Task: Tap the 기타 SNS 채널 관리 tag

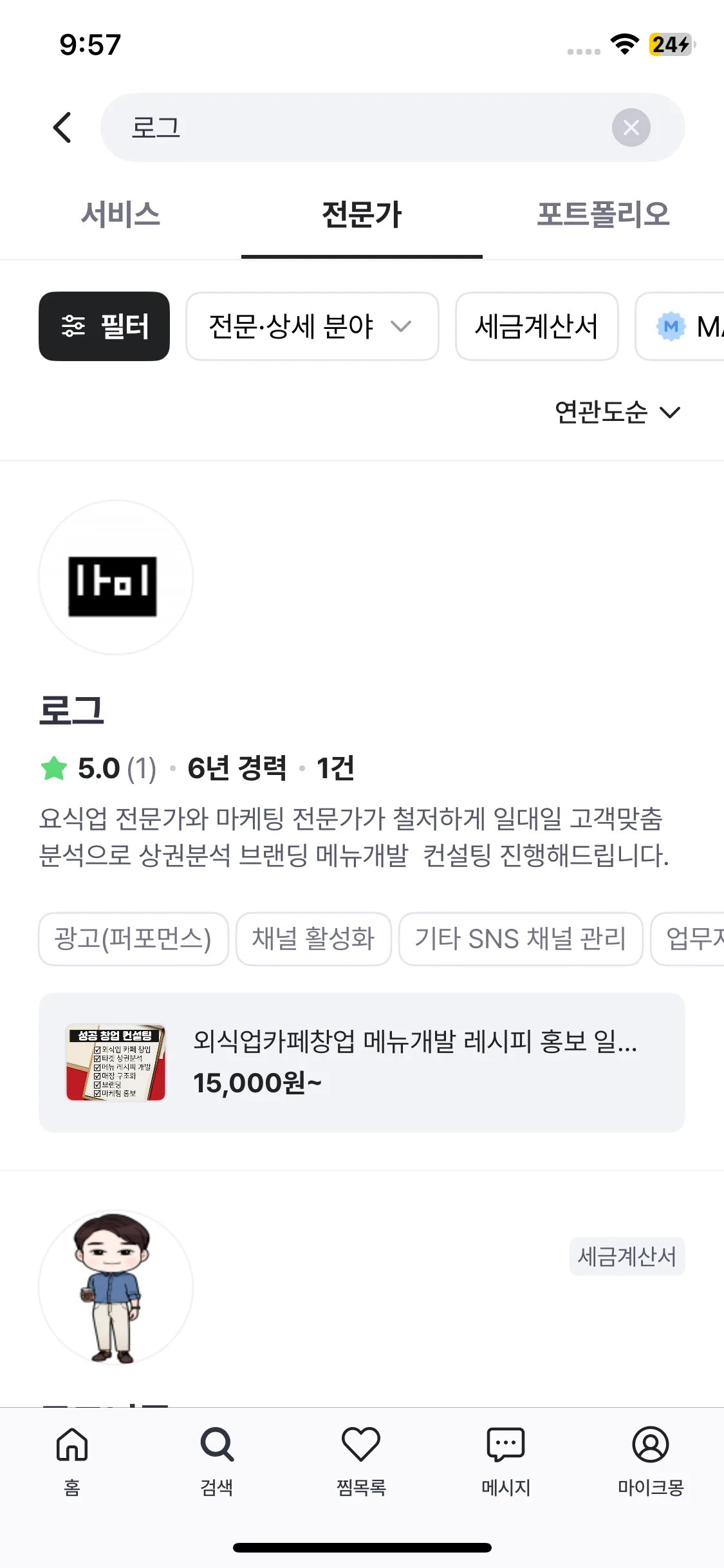Action: click(520, 939)
